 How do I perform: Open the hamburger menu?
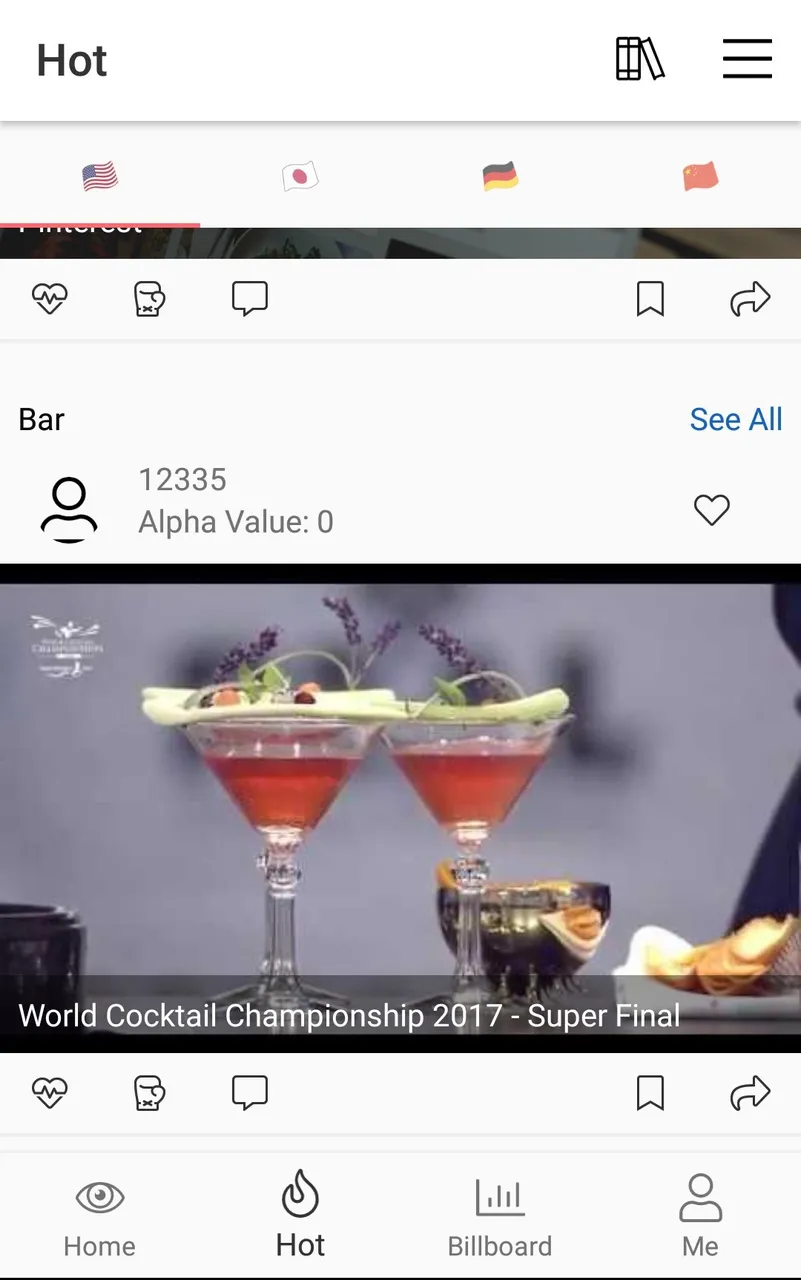[x=747, y=59]
